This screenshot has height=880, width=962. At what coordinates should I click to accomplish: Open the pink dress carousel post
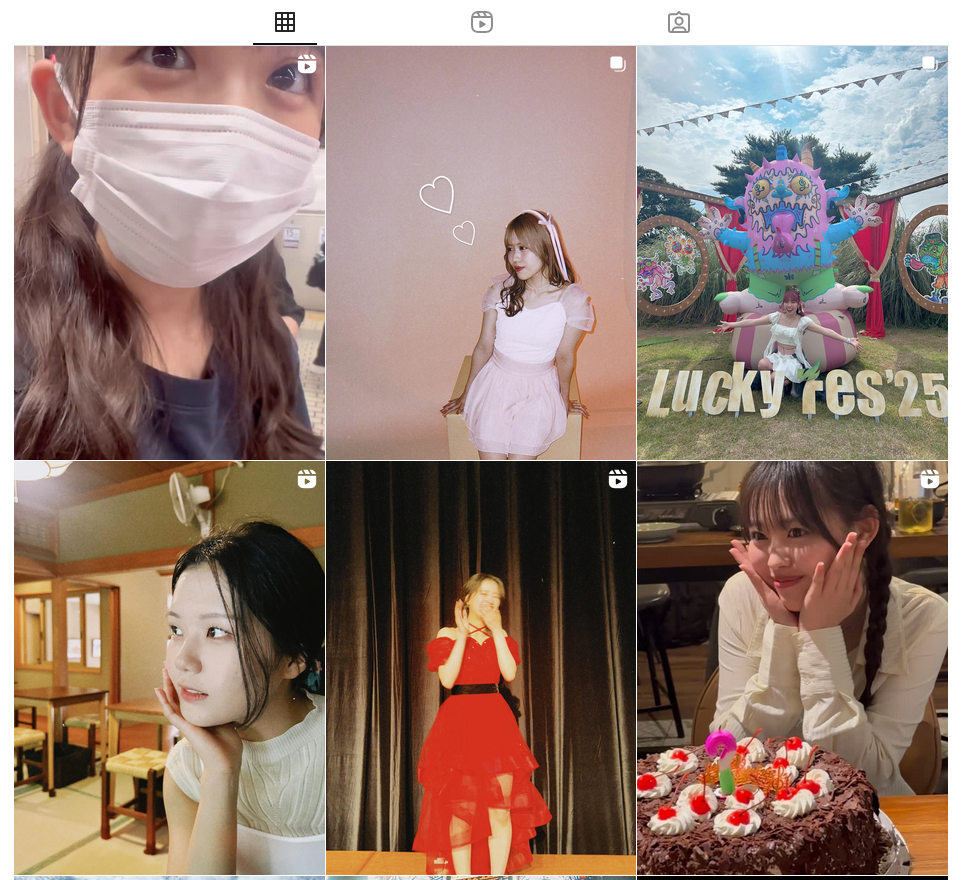click(481, 252)
